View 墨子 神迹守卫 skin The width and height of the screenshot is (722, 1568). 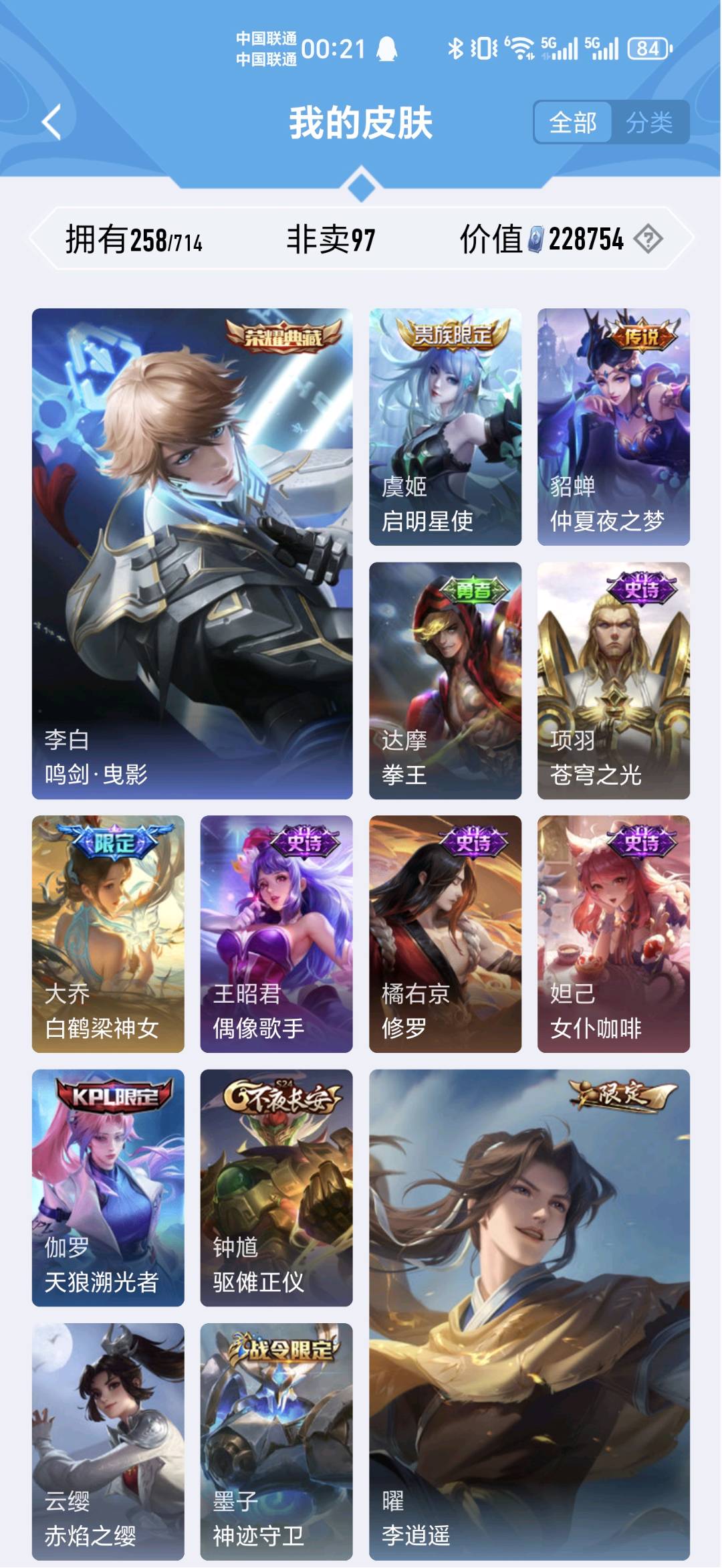point(276,1442)
